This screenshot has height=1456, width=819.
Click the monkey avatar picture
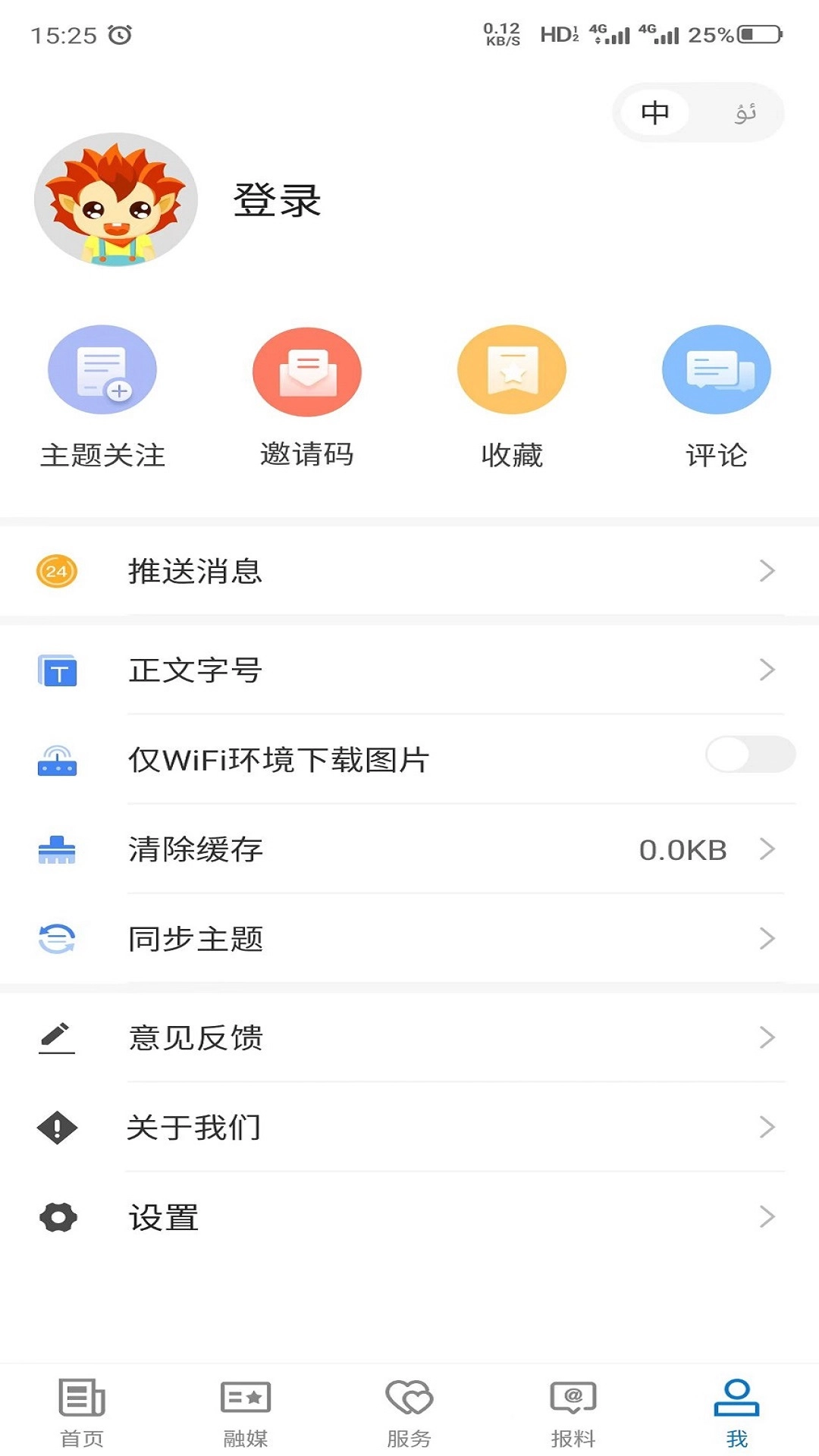[x=114, y=203]
